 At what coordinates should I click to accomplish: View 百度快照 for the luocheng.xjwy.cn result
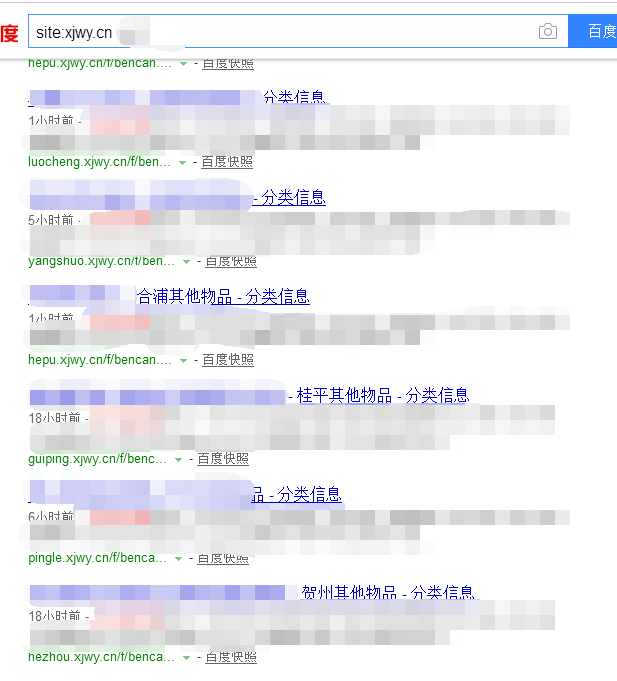pyautogui.click(x=227, y=161)
